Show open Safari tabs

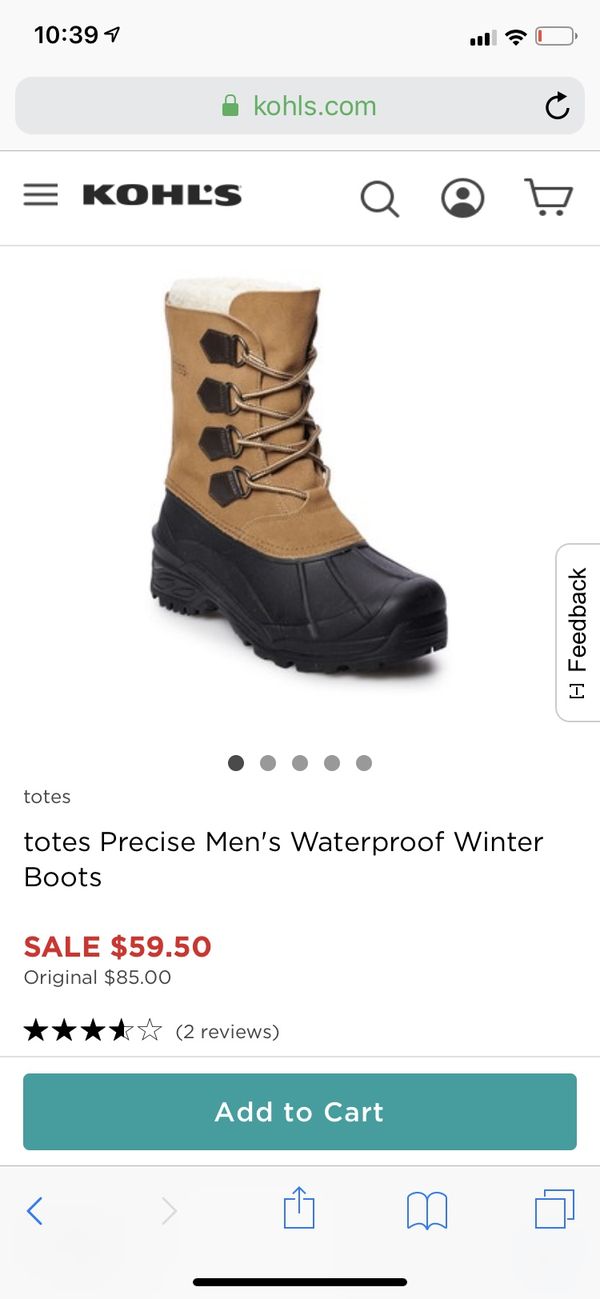pyautogui.click(x=555, y=1209)
